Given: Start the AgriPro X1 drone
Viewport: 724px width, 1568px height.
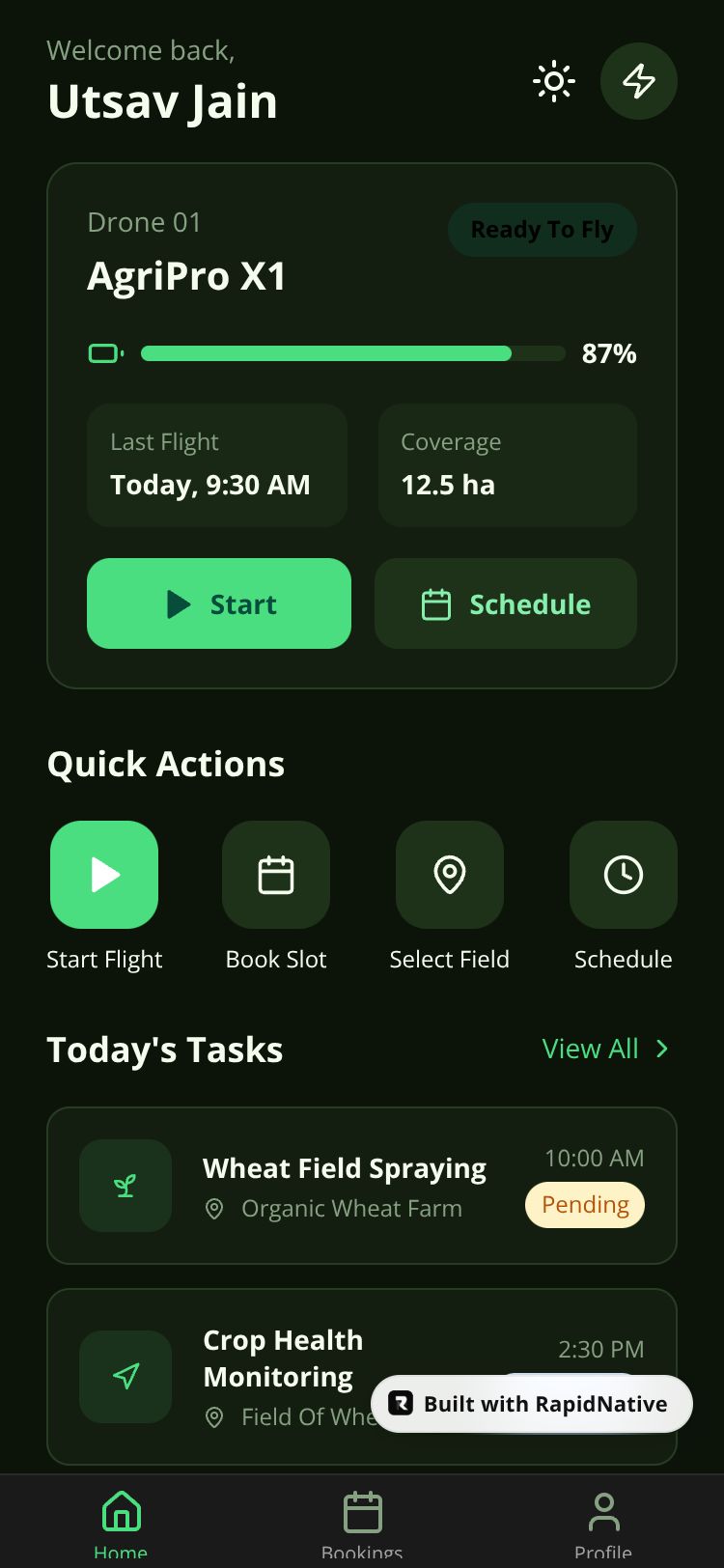Looking at the screenshot, I should (219, 603).
